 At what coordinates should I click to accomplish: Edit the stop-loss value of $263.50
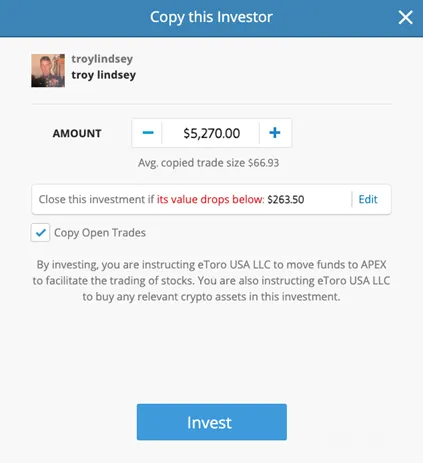(368, 199)
